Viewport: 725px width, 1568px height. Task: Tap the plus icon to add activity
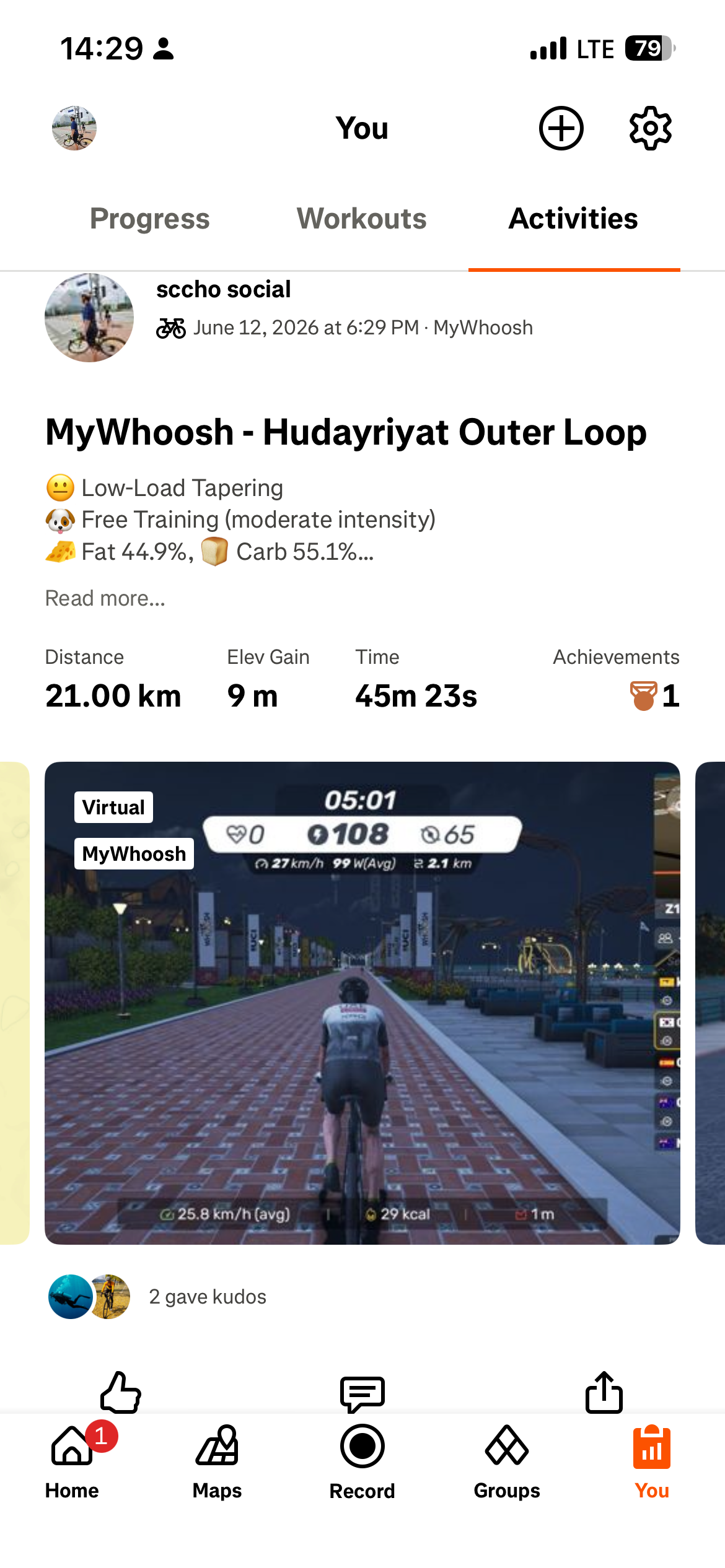pyautogui.click(x=561, y=128)
